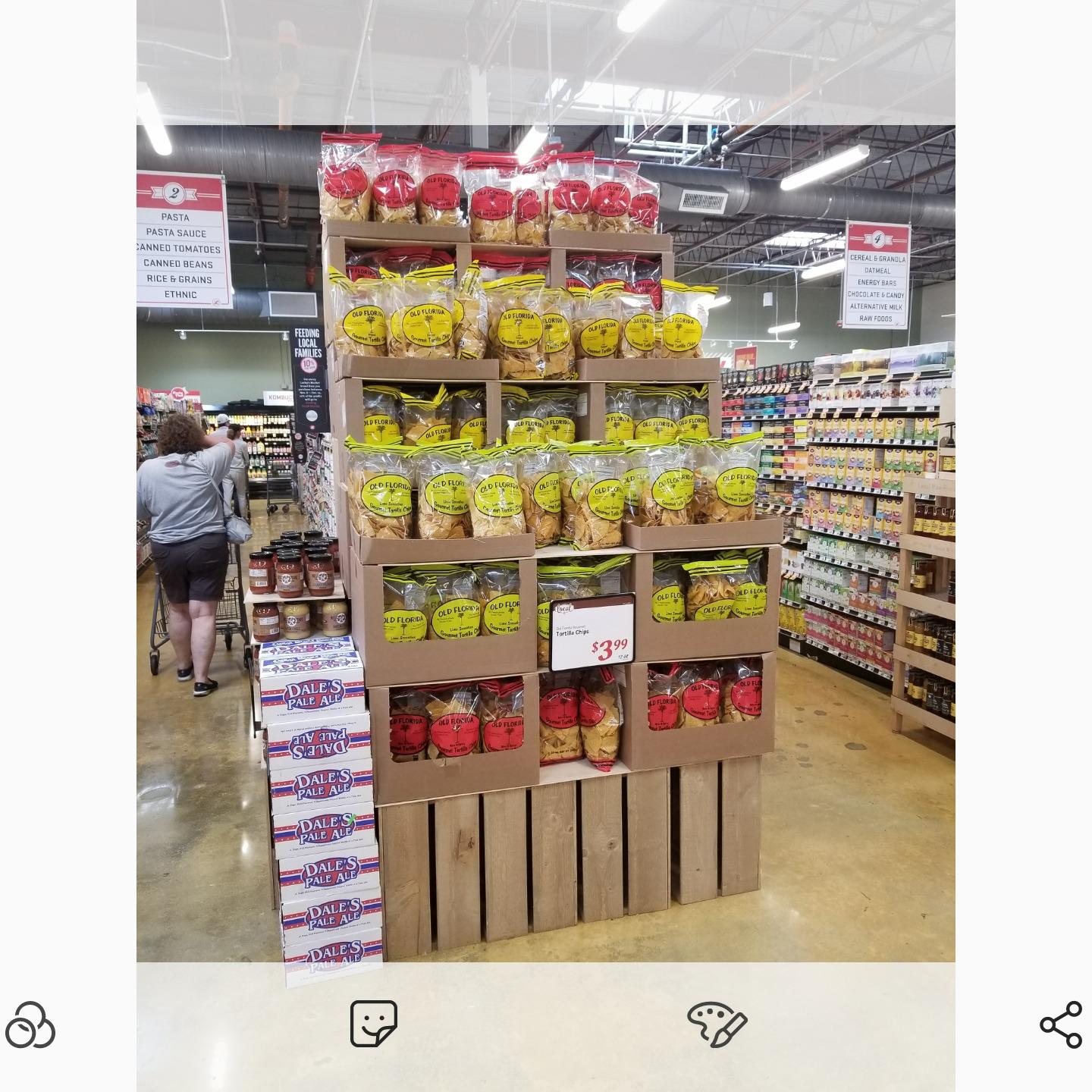Add a sticker to the photo
The width and height of the screenshot is (1092, 1092).
click(373, 1024)
